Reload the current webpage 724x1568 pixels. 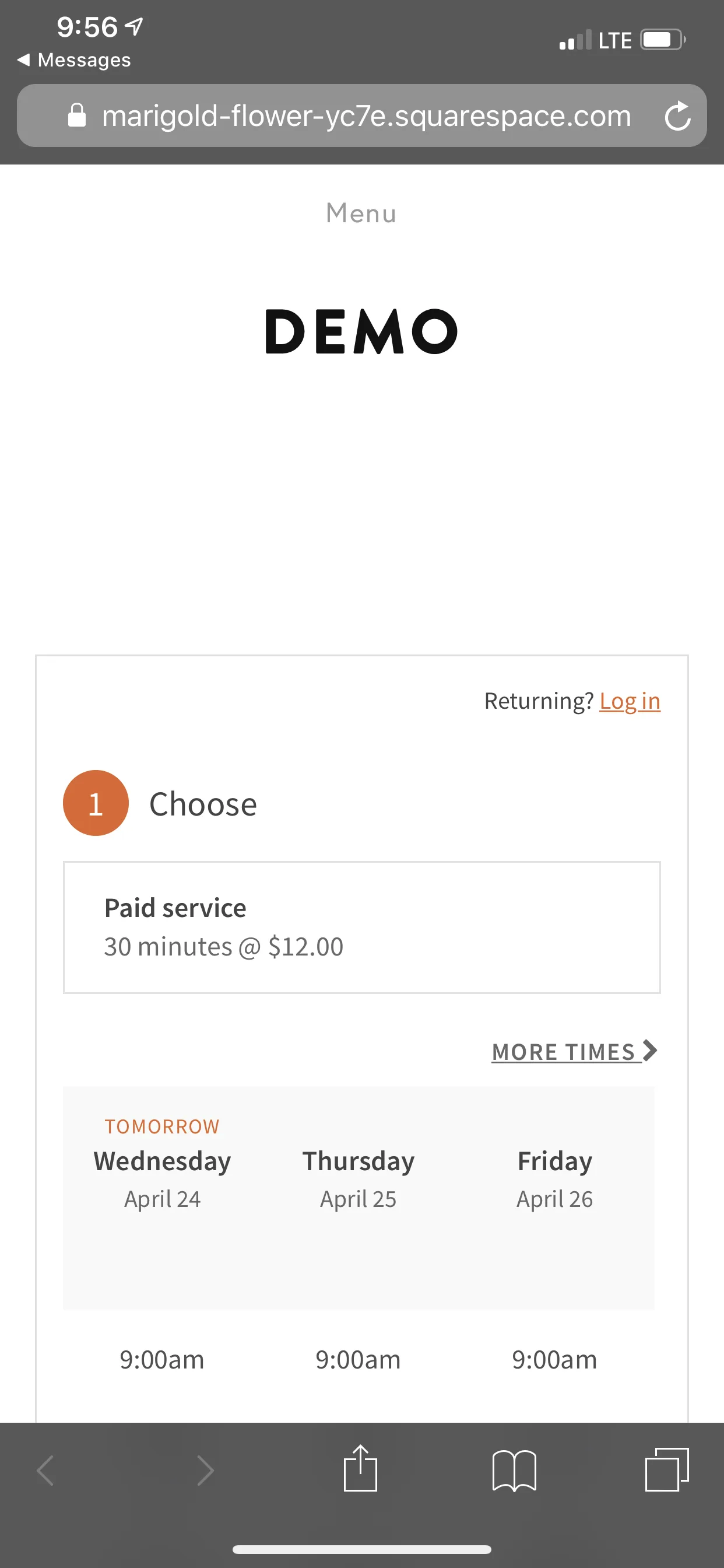(x=677, y=116)
